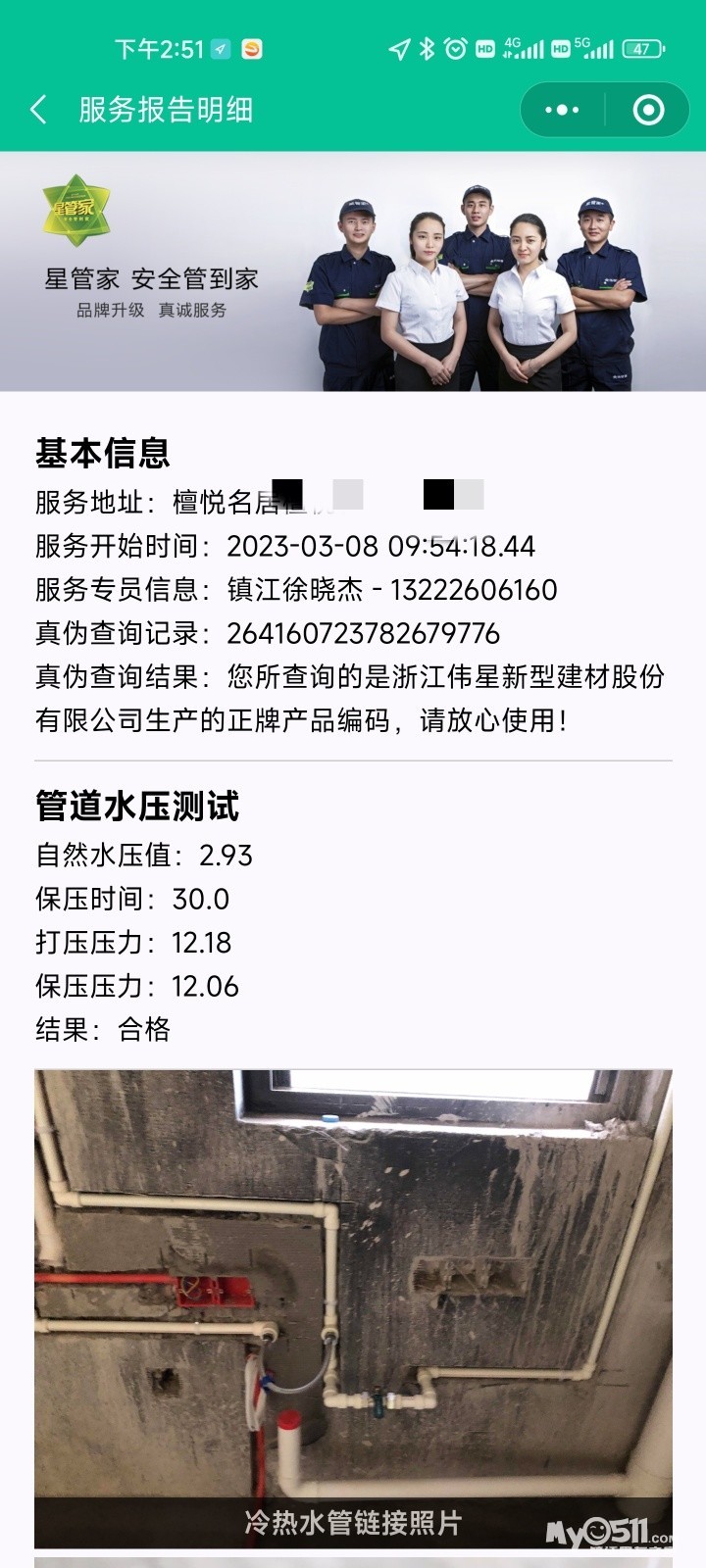Open the 冷热水管链接照片 photo
The height and width of the screenshot is (1568, 706).
353,1308
